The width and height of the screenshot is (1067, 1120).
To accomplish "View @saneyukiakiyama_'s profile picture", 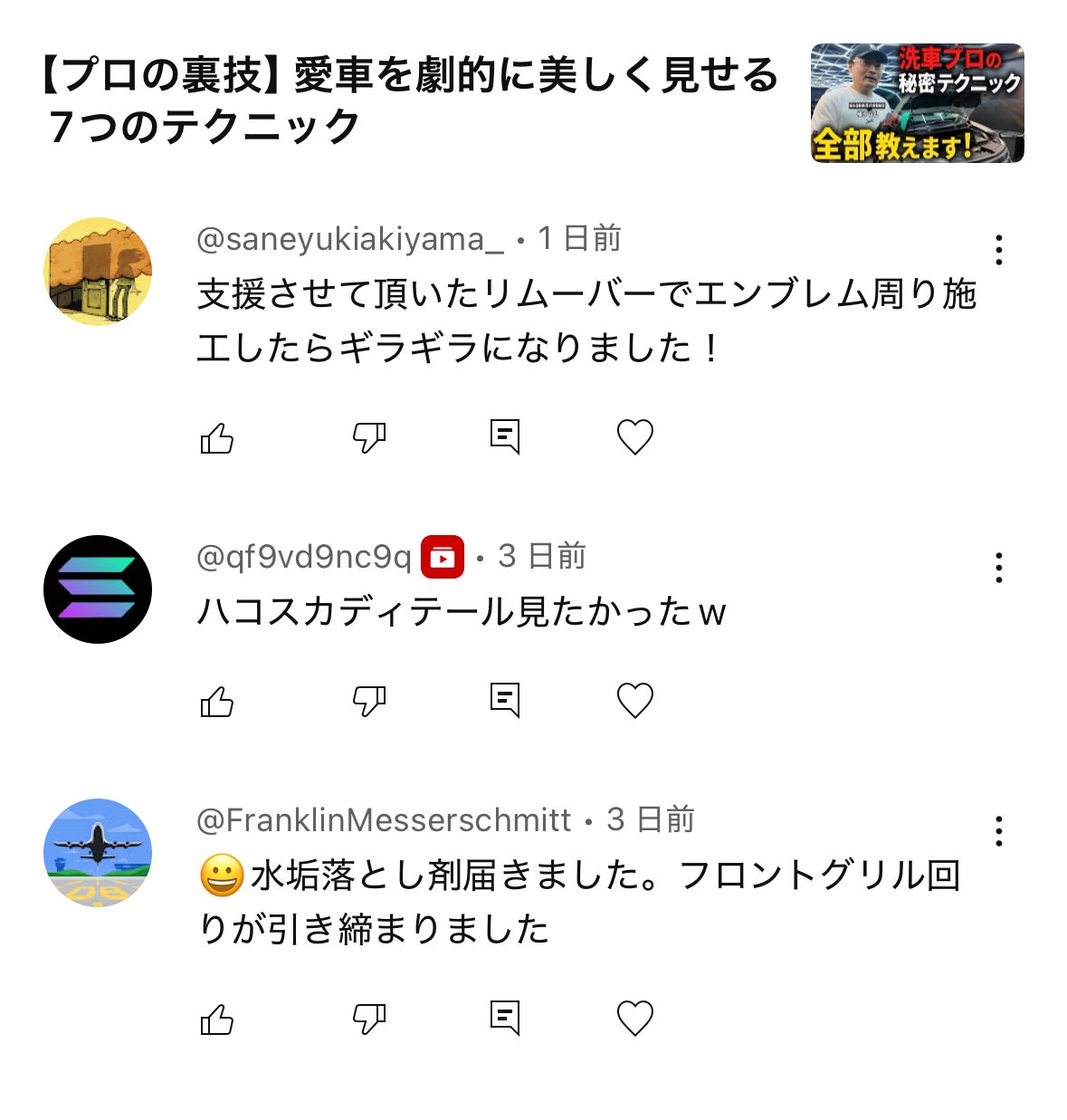I will (98, 272).
